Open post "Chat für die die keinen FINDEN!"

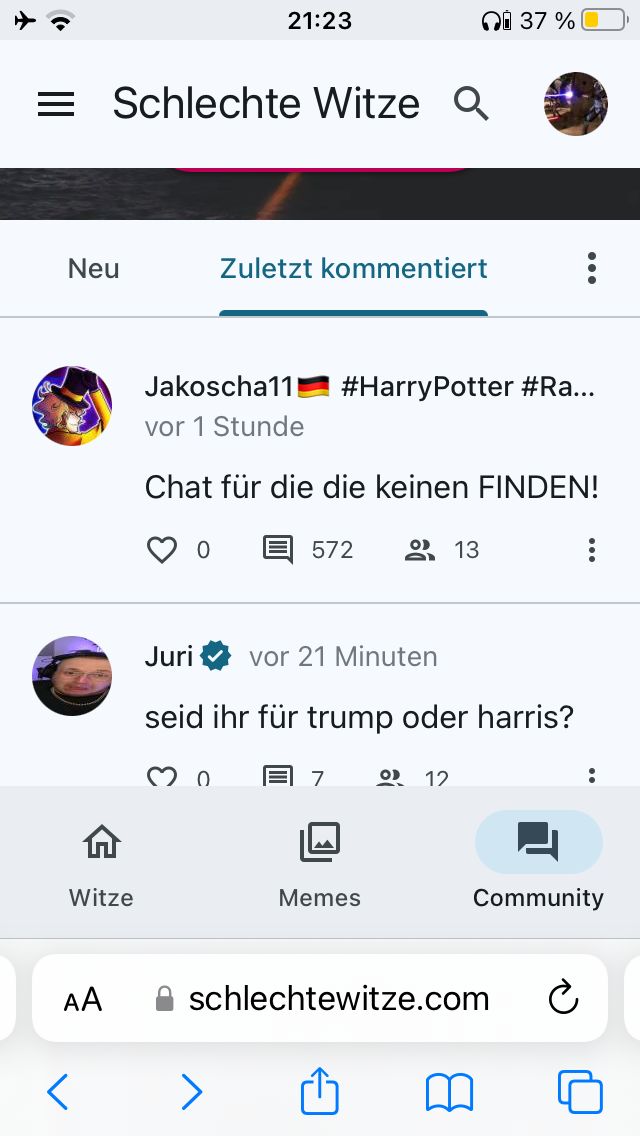[371, 487]
